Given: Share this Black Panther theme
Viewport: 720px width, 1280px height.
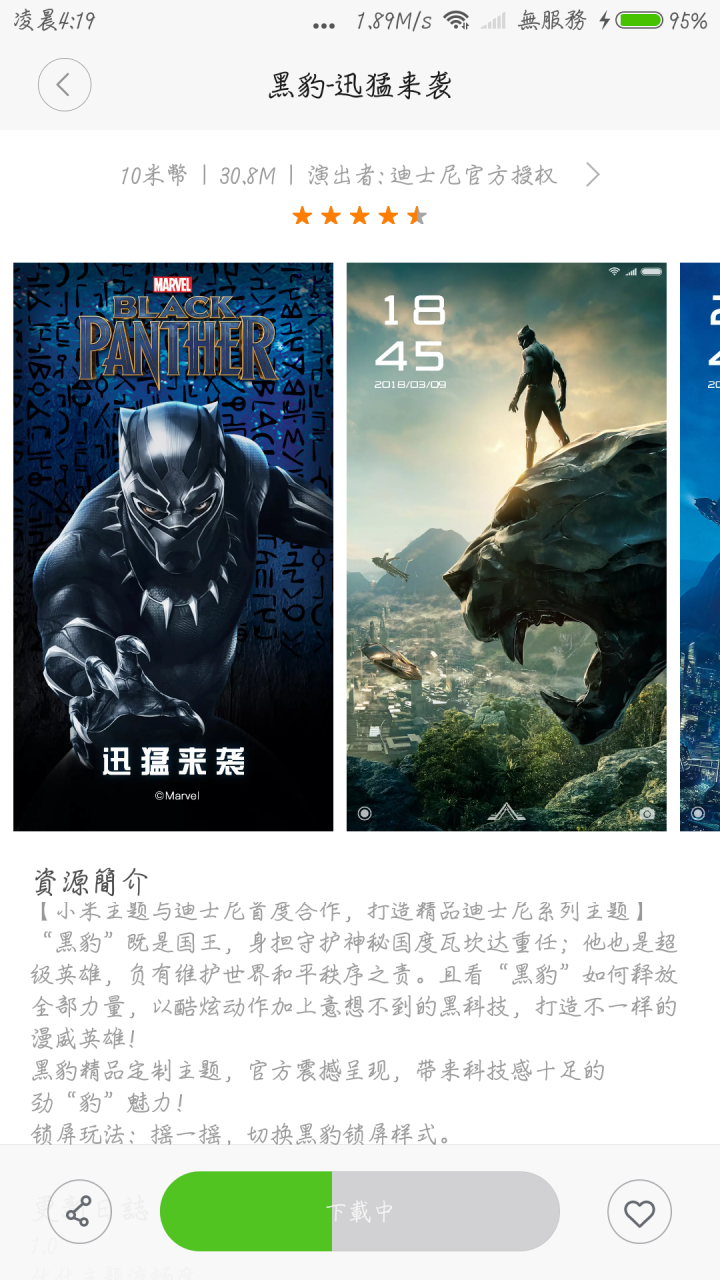Looking at the screenshot, I should [x=79, y=1212].
